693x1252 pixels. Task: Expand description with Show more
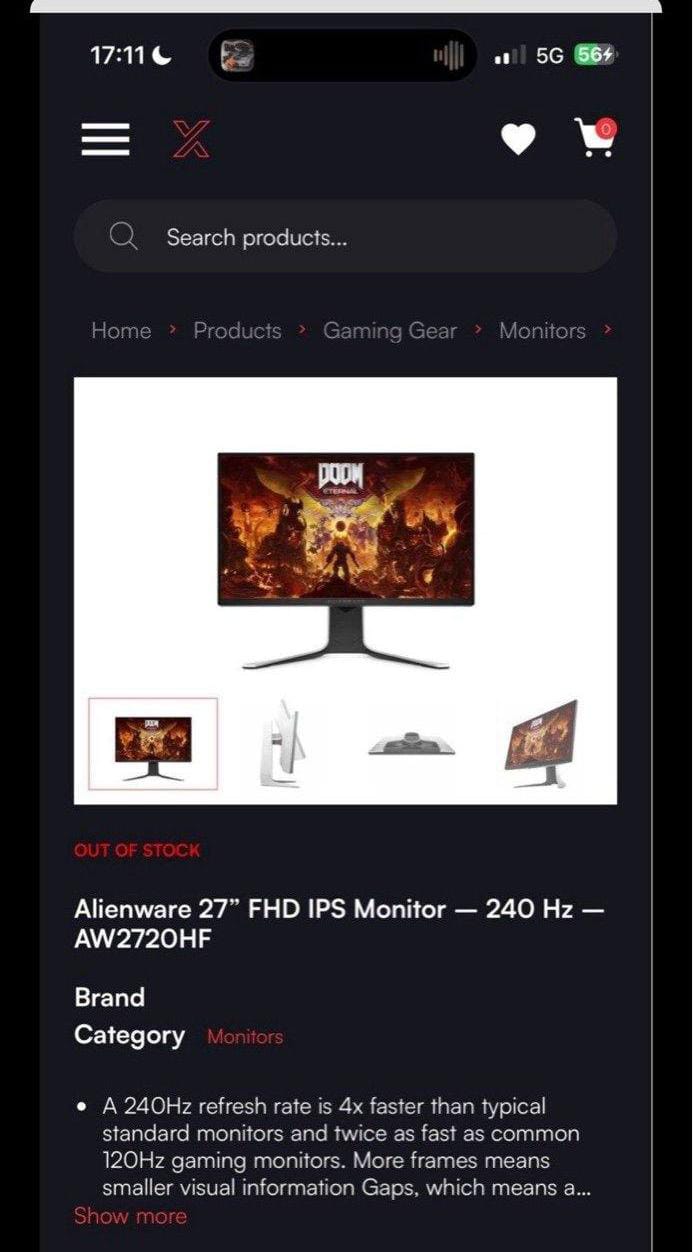(130, 1216)
